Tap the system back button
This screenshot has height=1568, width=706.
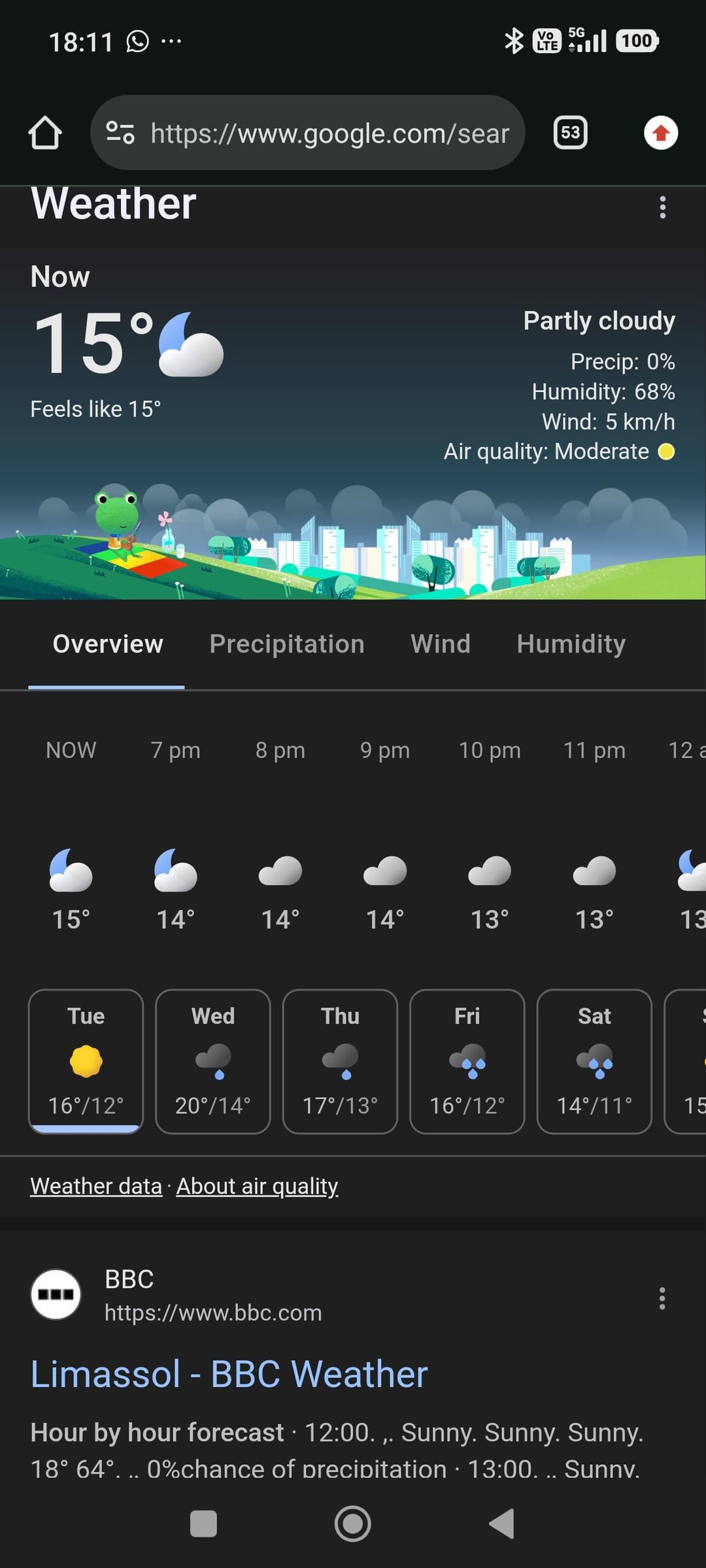tap(502, 1524)
